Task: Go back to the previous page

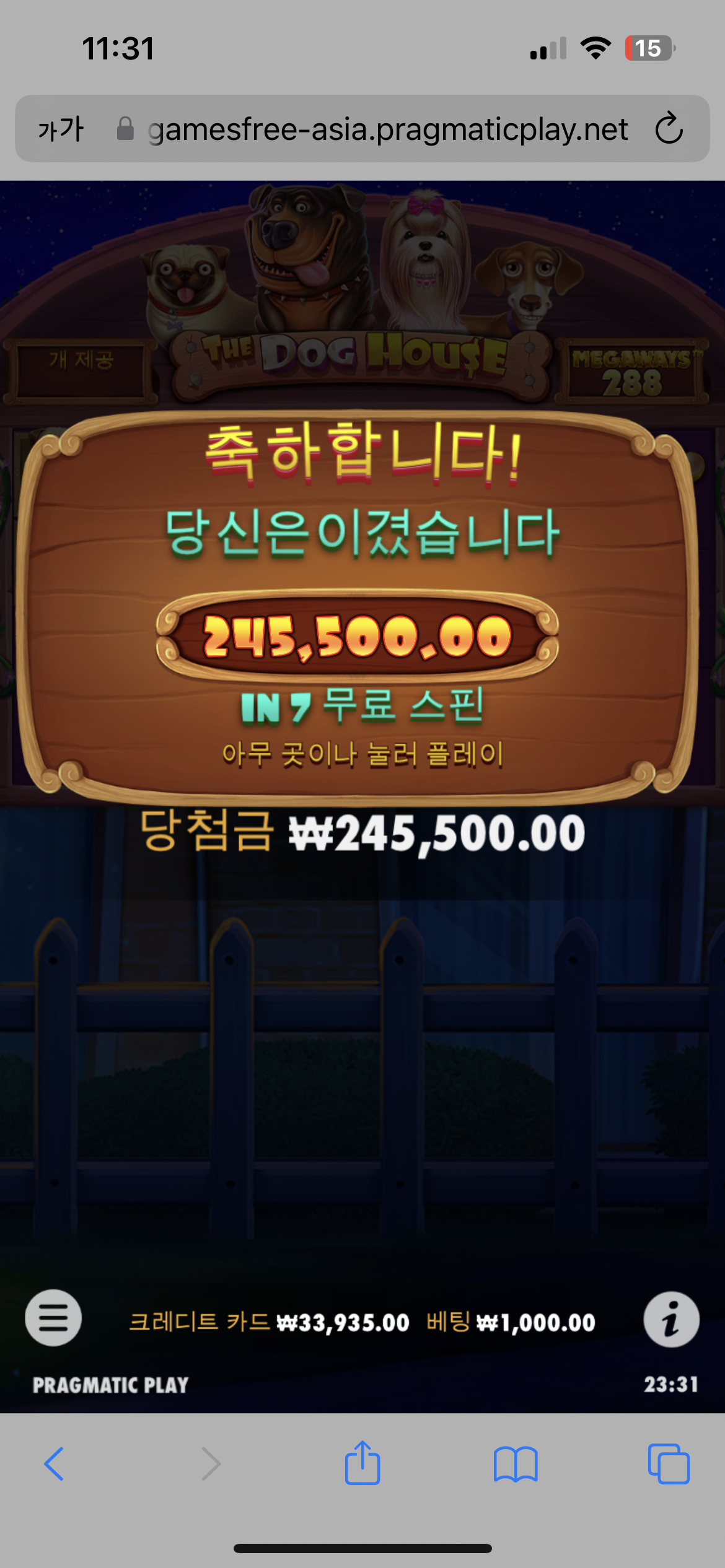Action: pyautogui.click(x=54, y=1464)
